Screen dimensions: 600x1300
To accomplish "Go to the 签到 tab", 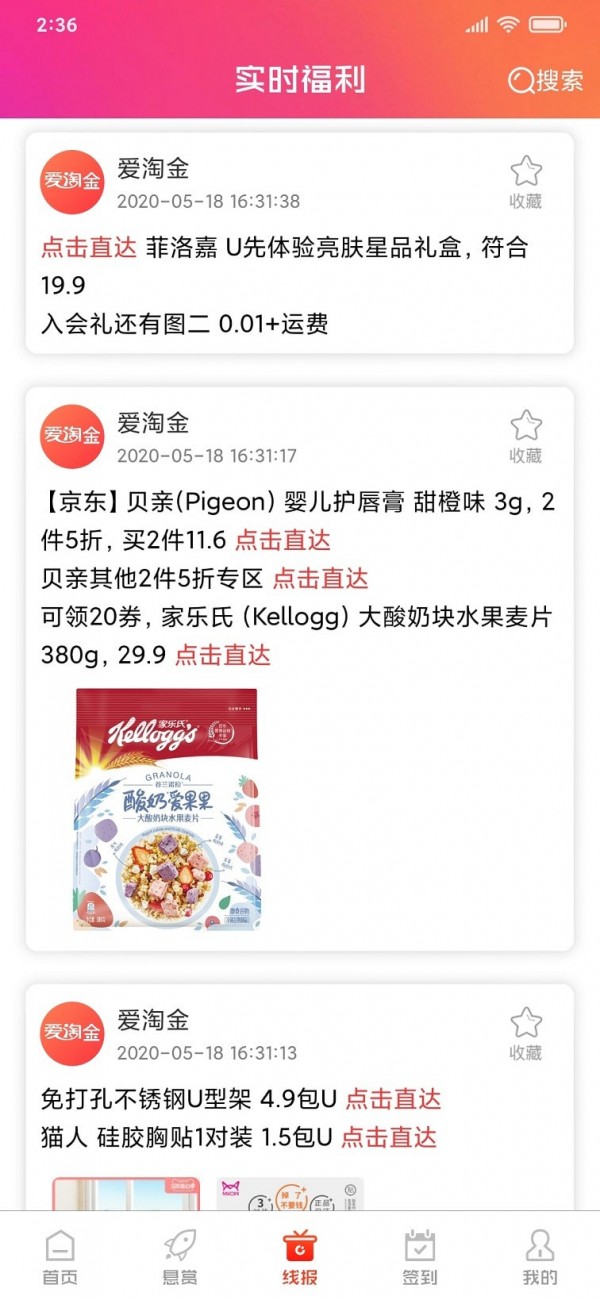I will [420, 1257].
